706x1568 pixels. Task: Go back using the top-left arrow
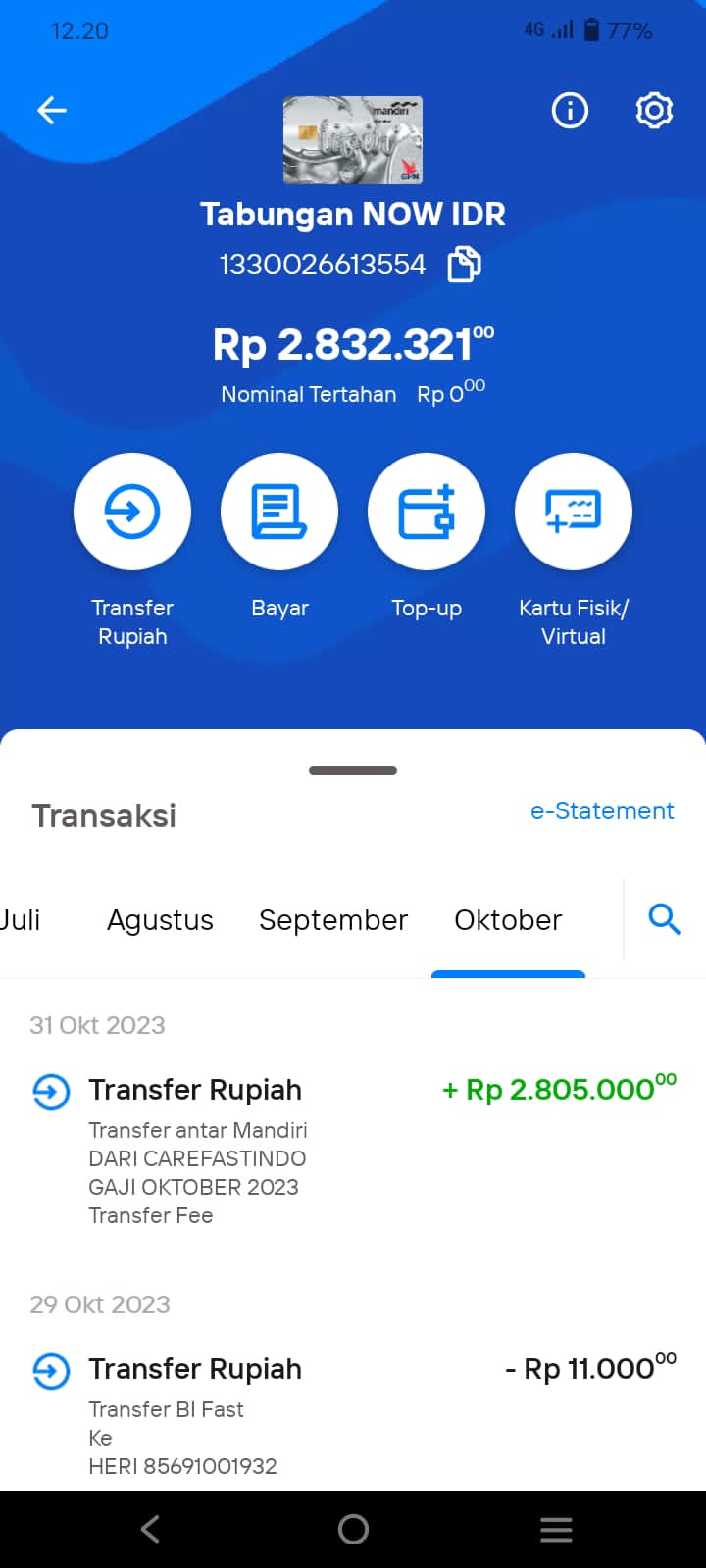coord(52,111)
